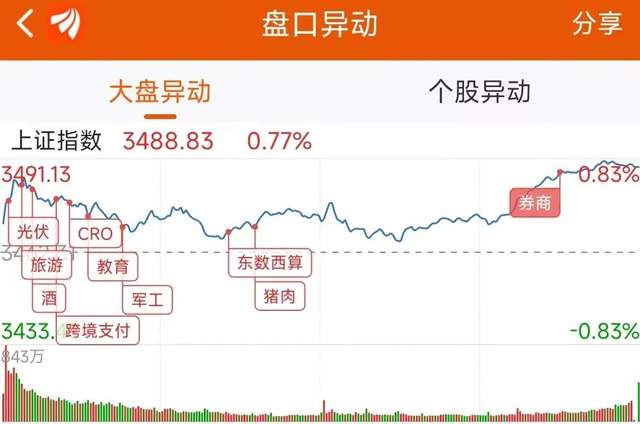The height and width of the screenshot is (424, 640).
Task: Open the 旅游 sector tag
Action: click(x=46, y=265)
